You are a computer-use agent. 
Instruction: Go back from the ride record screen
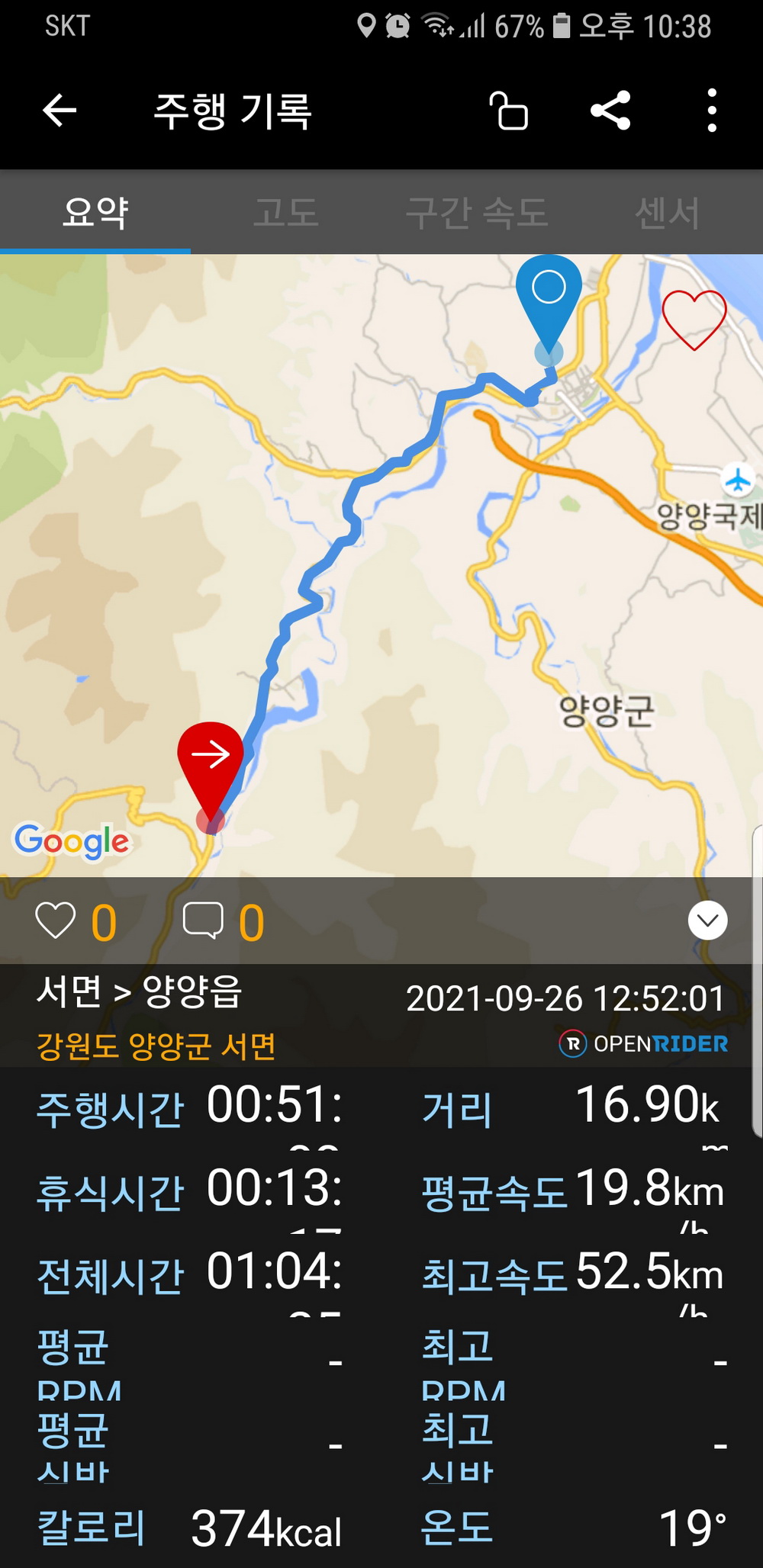(x=60, y=111)
